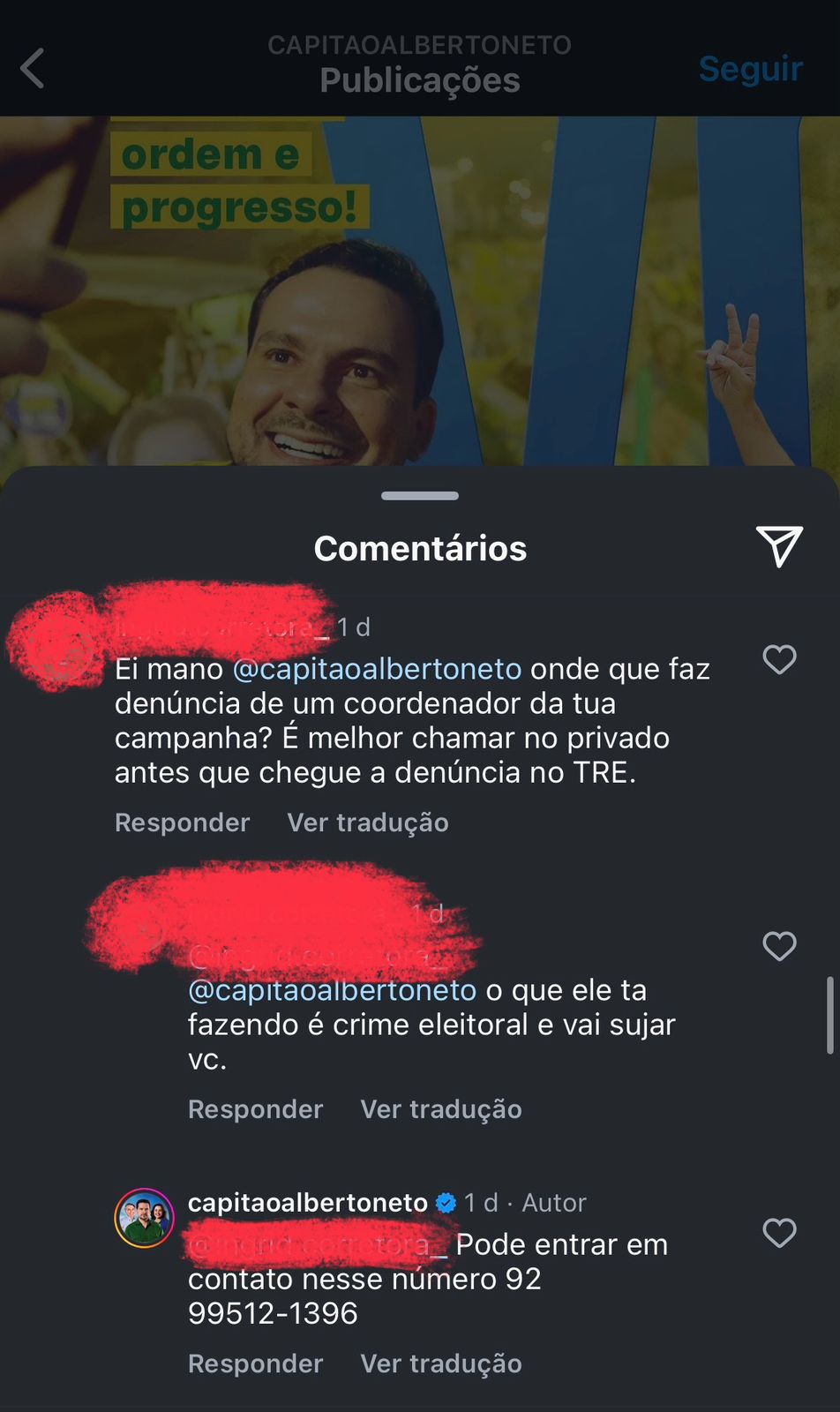The height and width of the screenshot is (1412, 840).
Task: Open the @capitaoalbertoneto mention in the first comment
Action: pyautogui.click(x=377, y=669)
